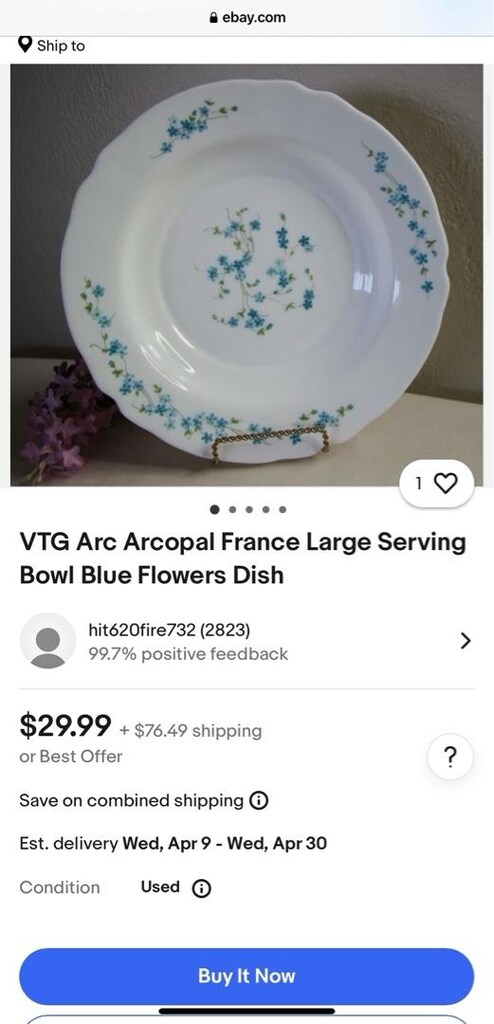The width and height of the screenshot is (494, 1024).
Task: Tap the image page indicator dots
Action: tap(248, 509)
